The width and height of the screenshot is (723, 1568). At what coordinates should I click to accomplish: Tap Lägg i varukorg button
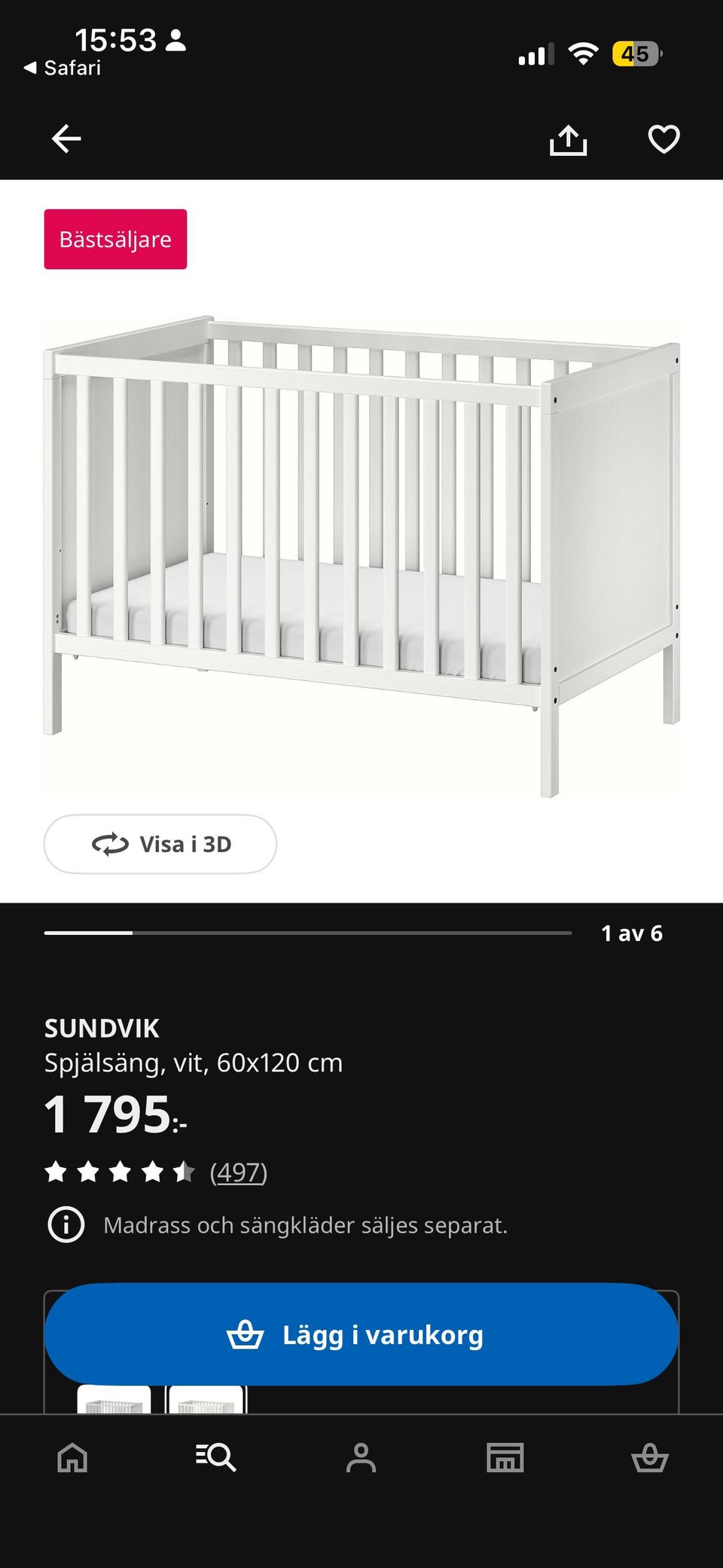point(361,1334)
